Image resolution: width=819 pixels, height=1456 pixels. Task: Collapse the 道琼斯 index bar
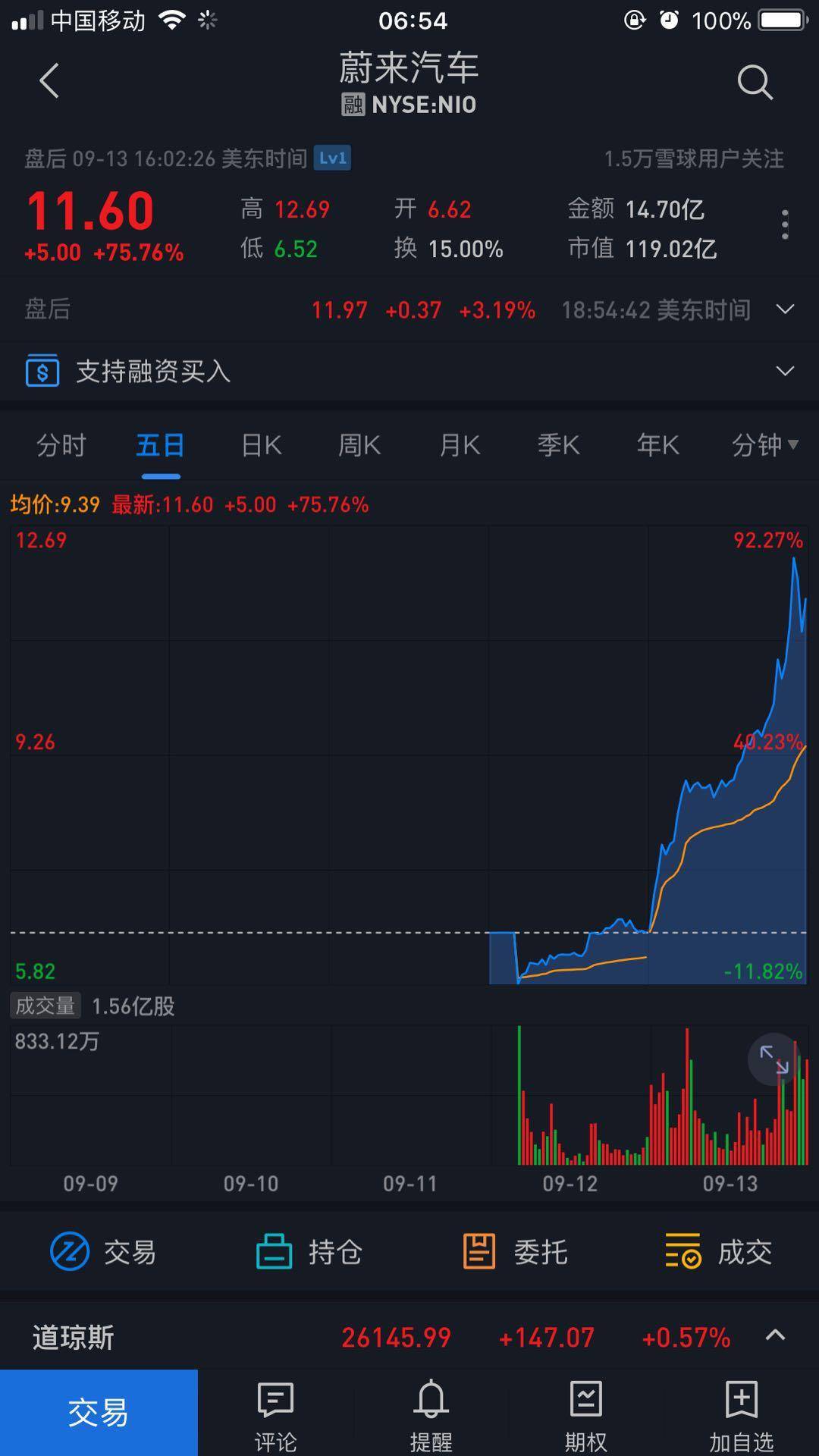(x=775, y=1337)
